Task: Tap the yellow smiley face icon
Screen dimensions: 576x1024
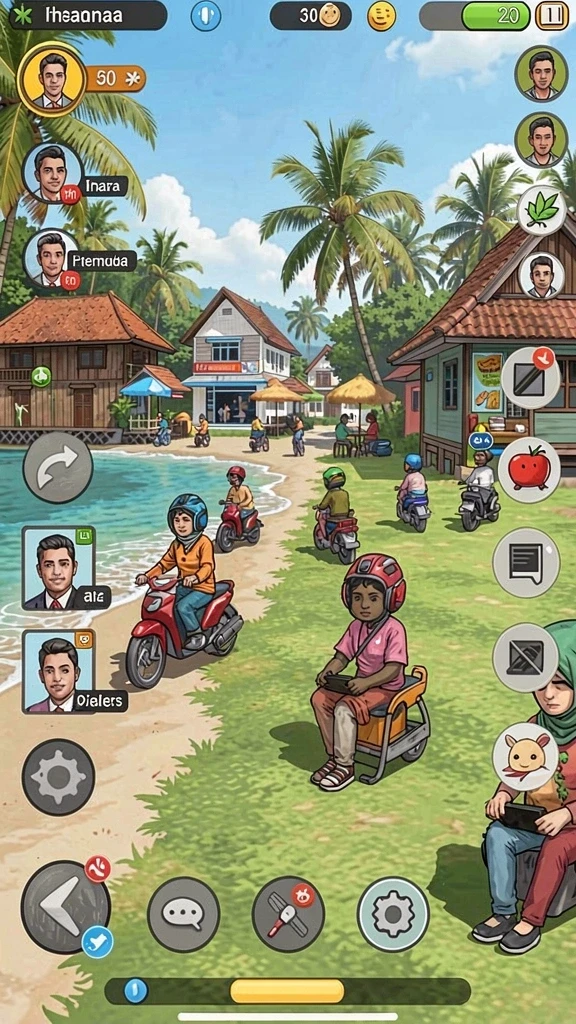Action: (381, 16)
